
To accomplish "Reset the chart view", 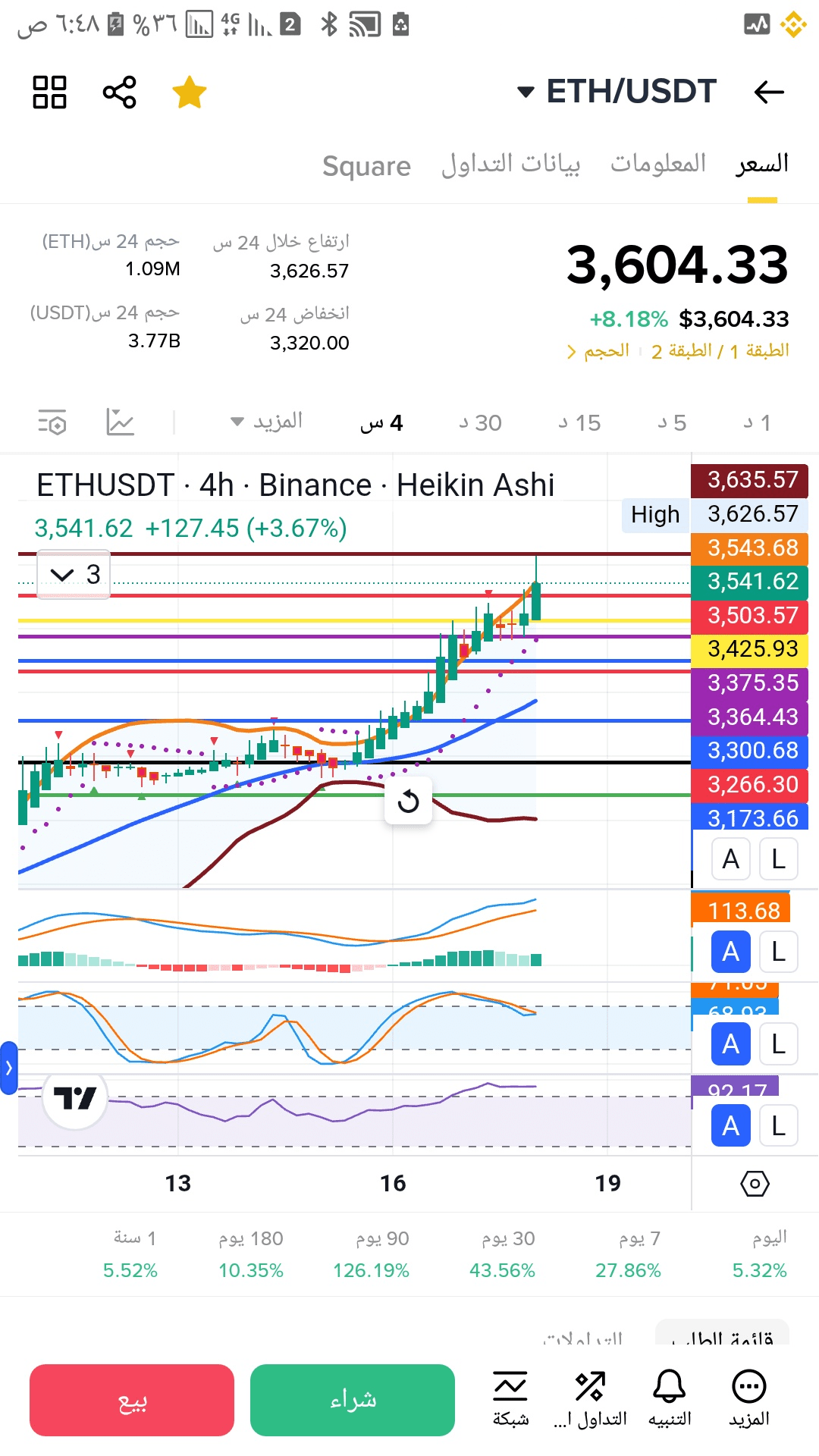I will (x=409, y=801).
